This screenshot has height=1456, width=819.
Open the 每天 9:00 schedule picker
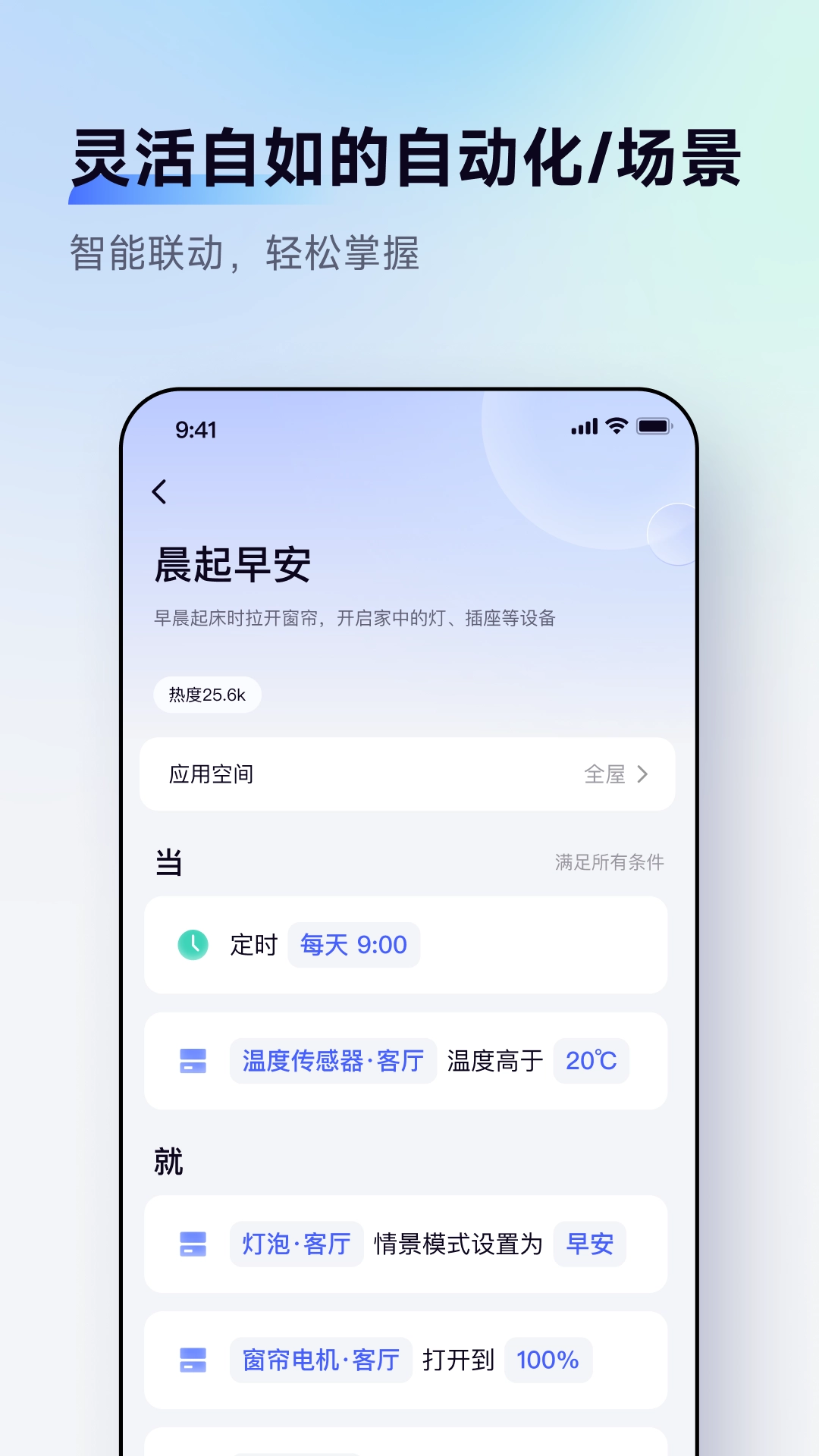[353, 945]
